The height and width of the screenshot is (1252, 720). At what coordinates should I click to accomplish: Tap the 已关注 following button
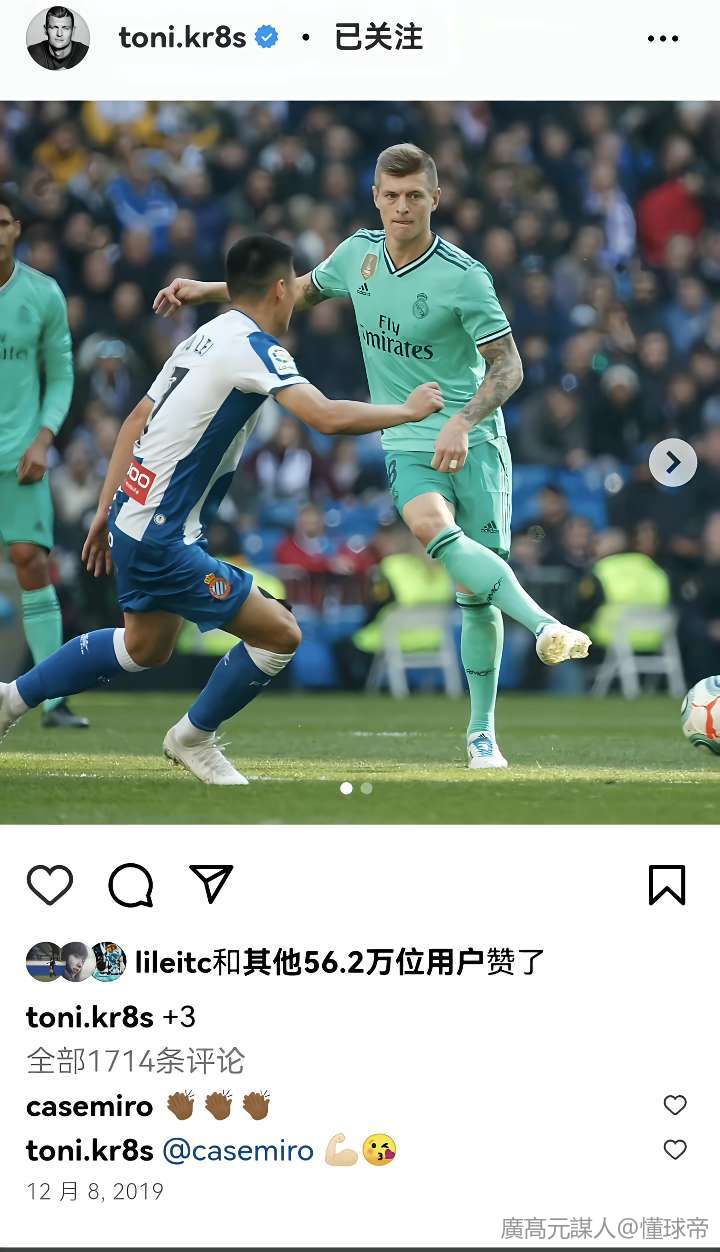[378, 38]
